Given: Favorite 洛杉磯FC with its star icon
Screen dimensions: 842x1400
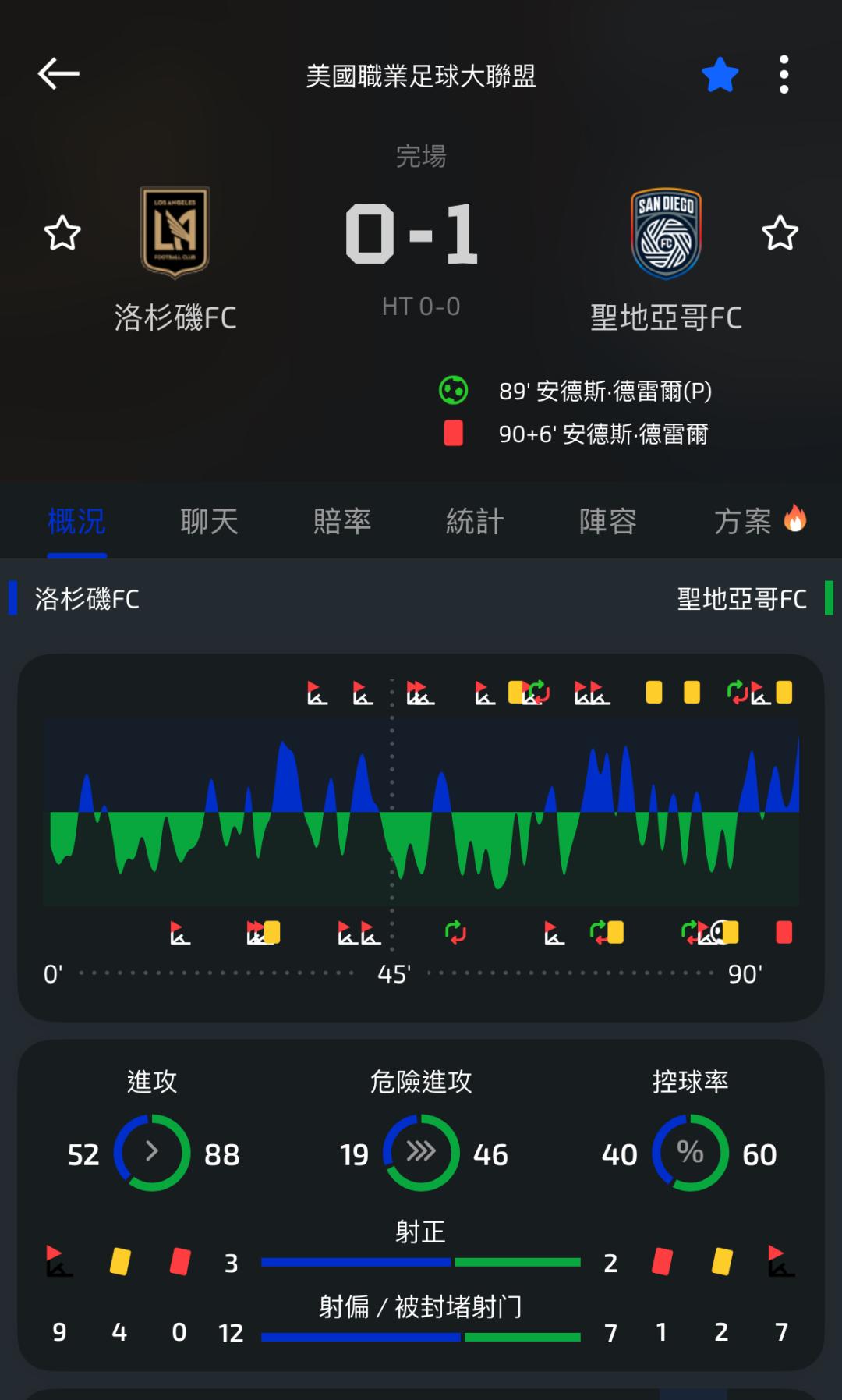Looking at the screenshot, I should pyautogui.click(x=62, y=232).
